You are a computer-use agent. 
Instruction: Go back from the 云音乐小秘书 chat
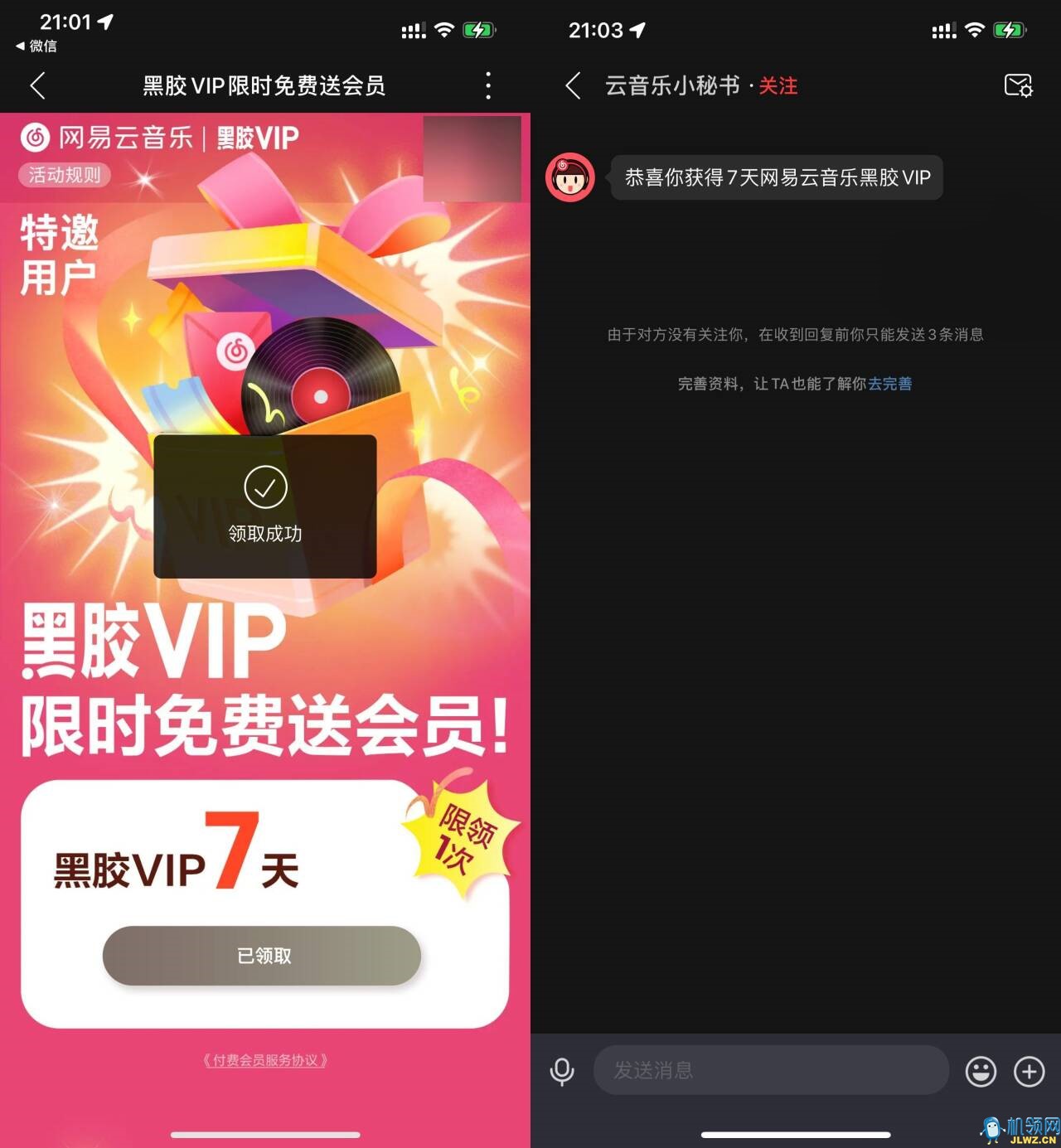click(573, 85)
